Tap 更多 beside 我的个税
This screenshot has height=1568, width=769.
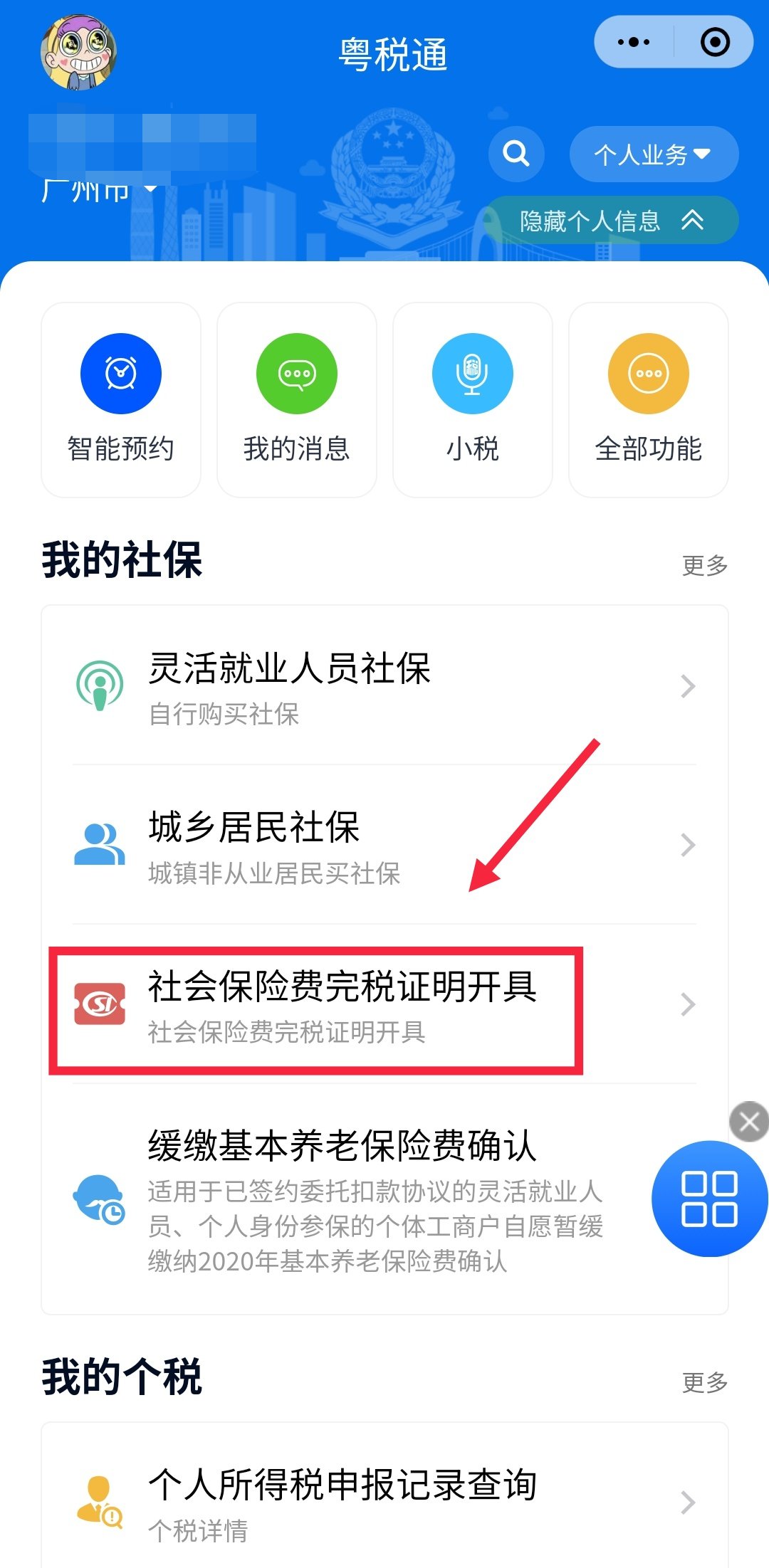click(x=704, y=1382)
